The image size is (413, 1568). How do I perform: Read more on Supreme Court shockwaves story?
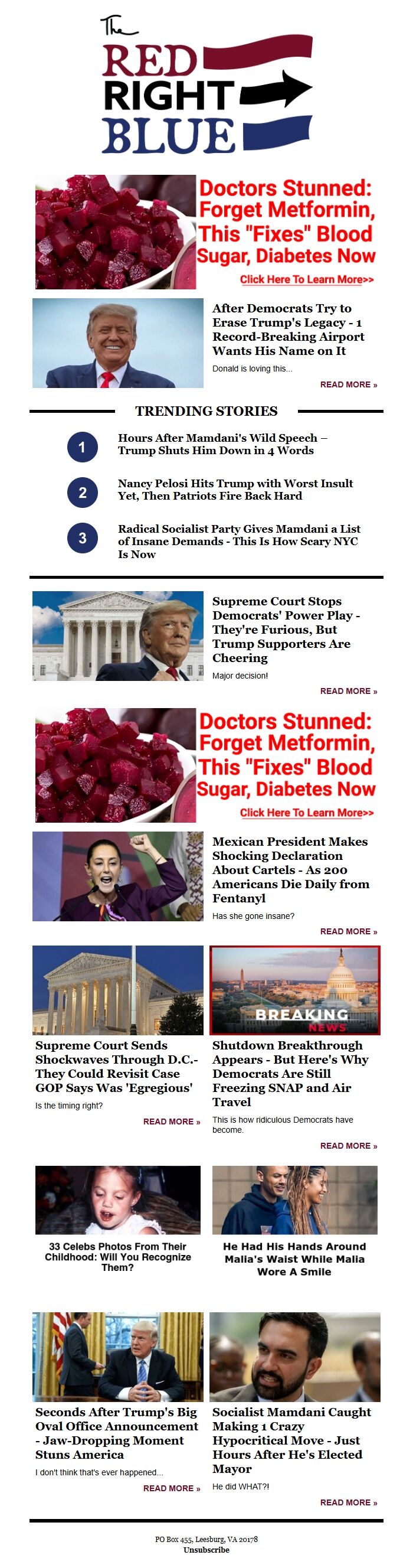(x=171, y=1121)
